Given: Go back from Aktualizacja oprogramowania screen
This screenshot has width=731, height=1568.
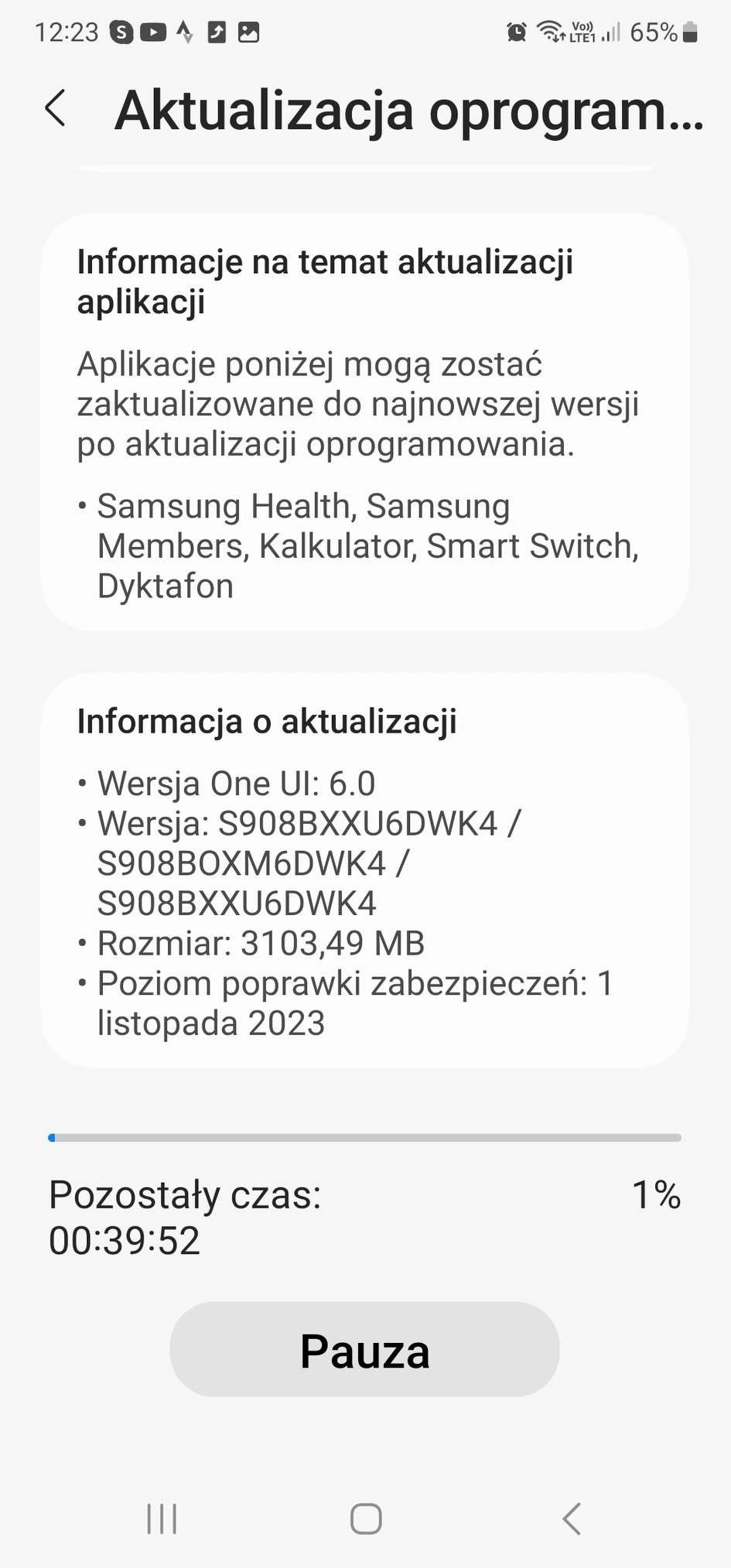Looking at the screenshot, I should (x=55, y=108).
